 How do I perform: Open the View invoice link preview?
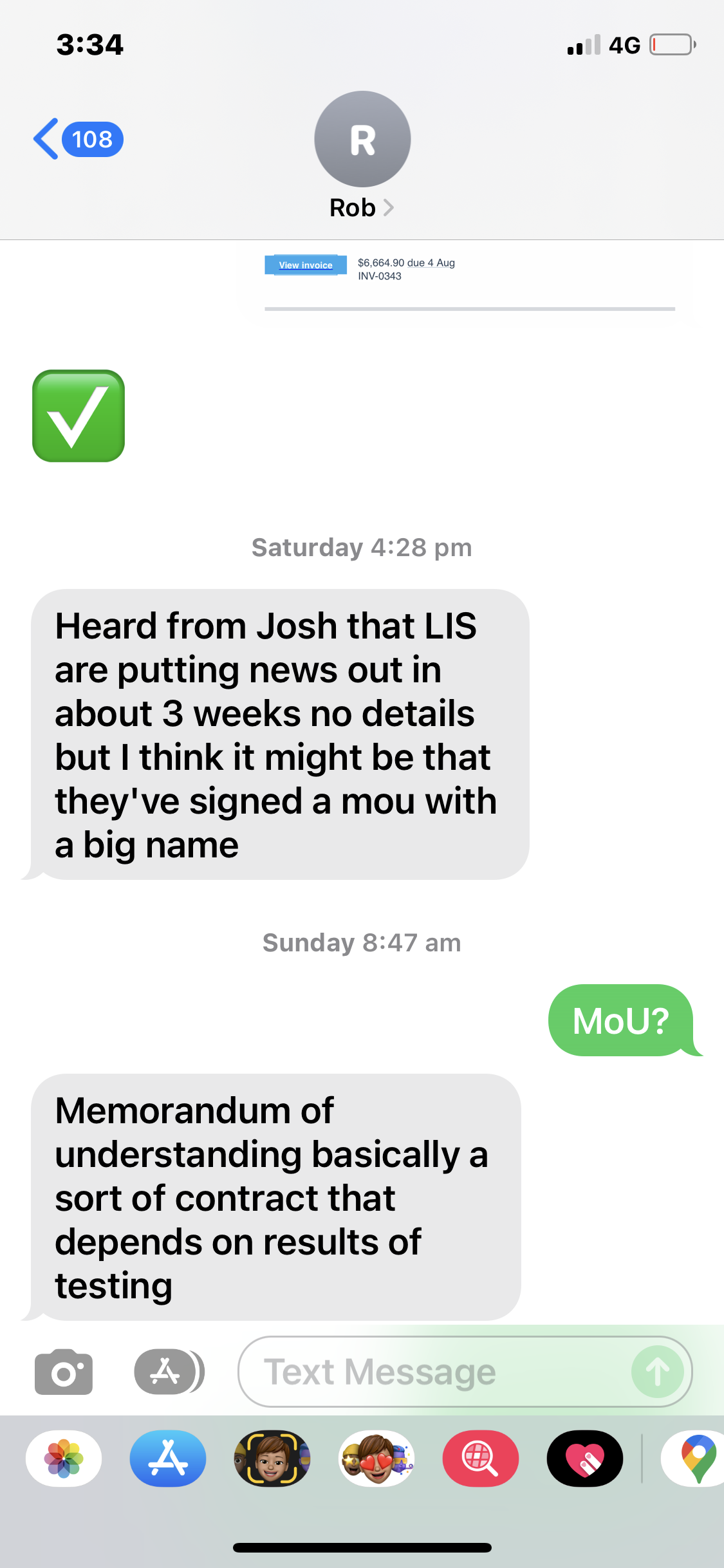click(306, 265)
